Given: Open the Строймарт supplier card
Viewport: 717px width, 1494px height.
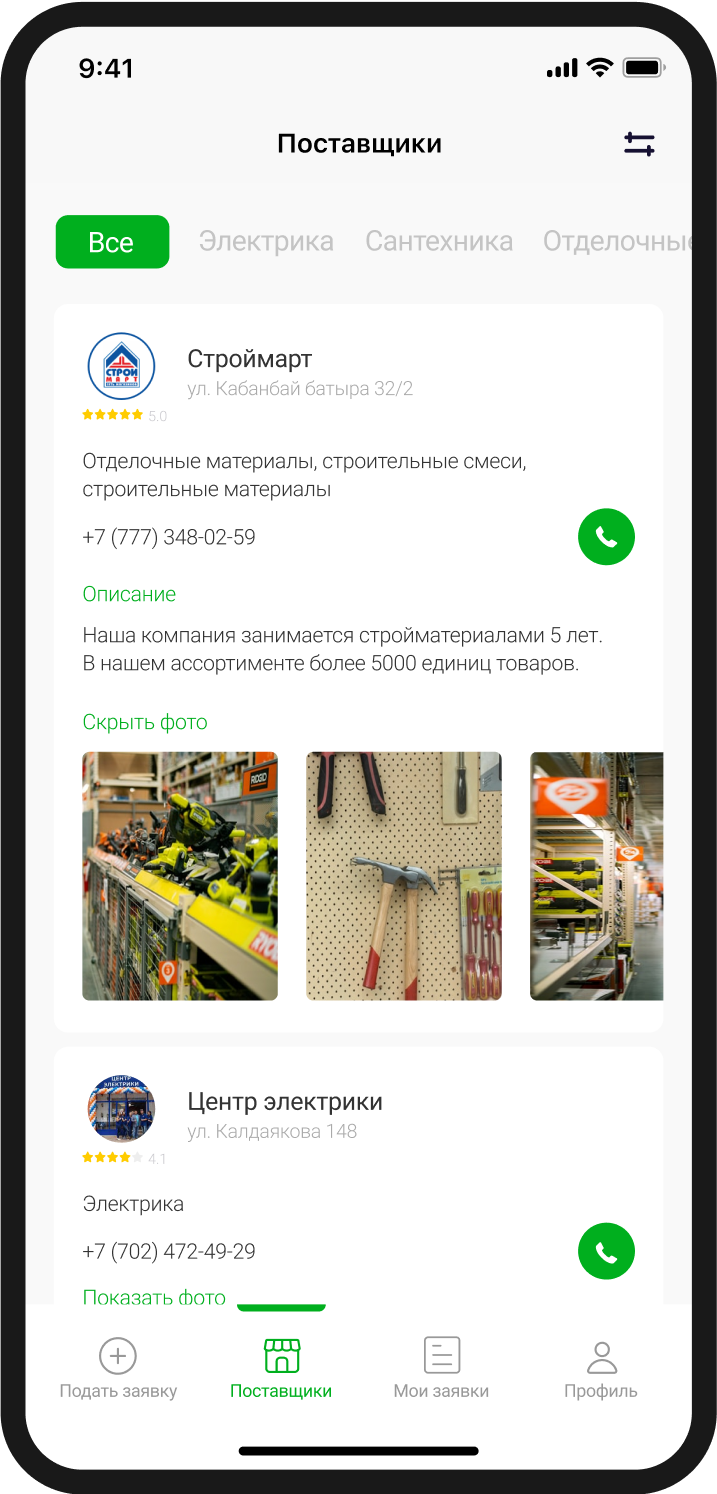Looking at the screenshot, I should 250,359.
